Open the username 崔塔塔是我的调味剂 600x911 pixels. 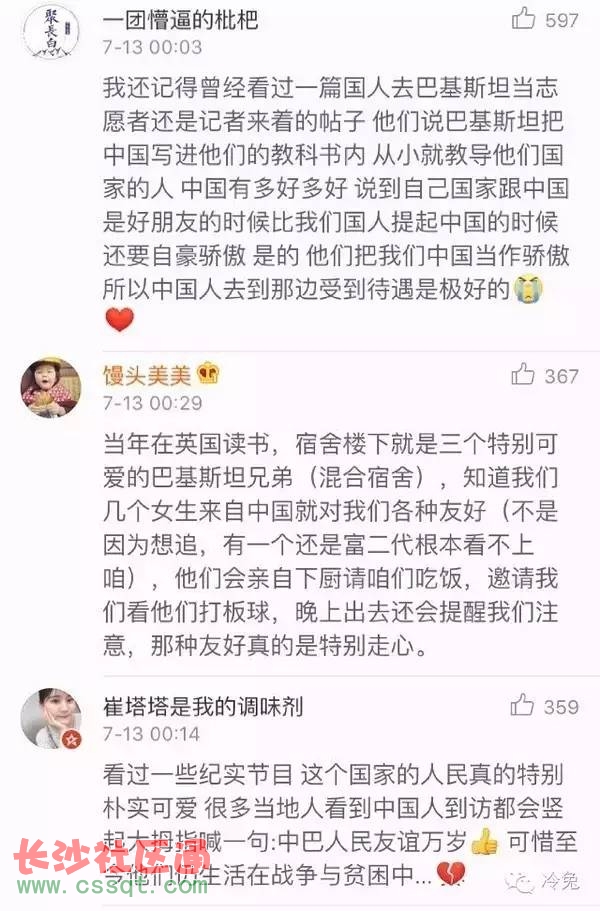coord(203,706)
